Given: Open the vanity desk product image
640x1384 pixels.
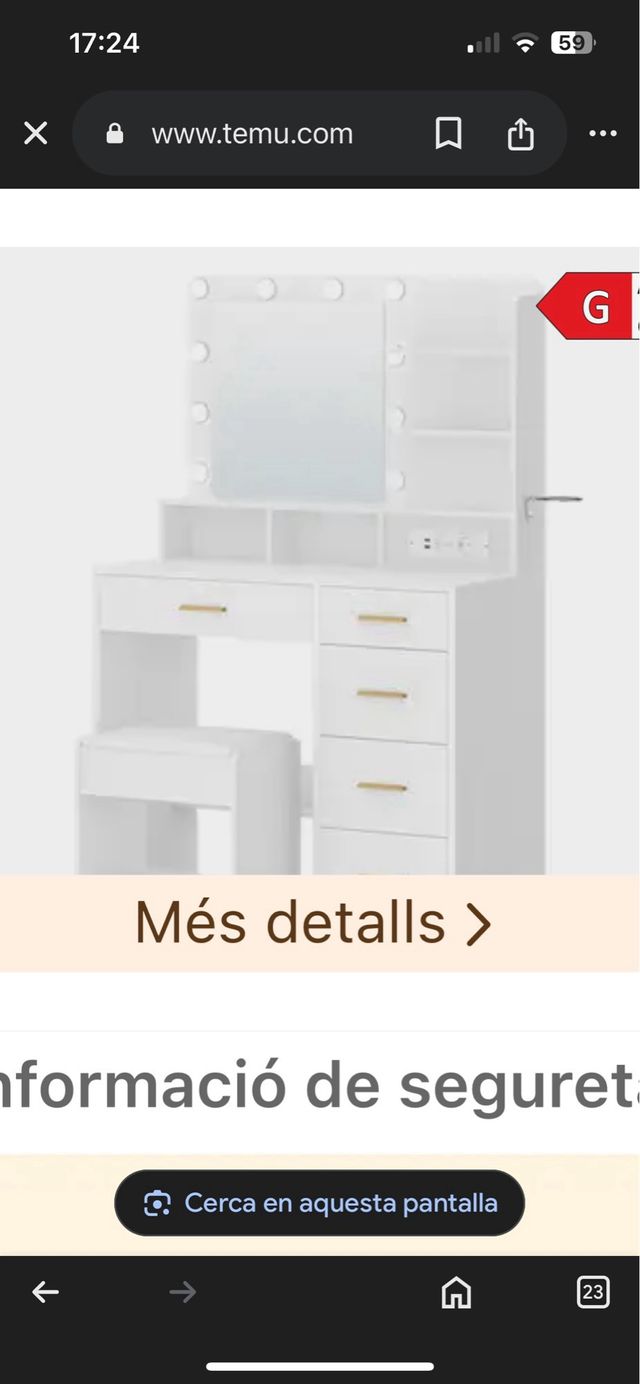Looking at the screenshot, I should tap(320, 570).
